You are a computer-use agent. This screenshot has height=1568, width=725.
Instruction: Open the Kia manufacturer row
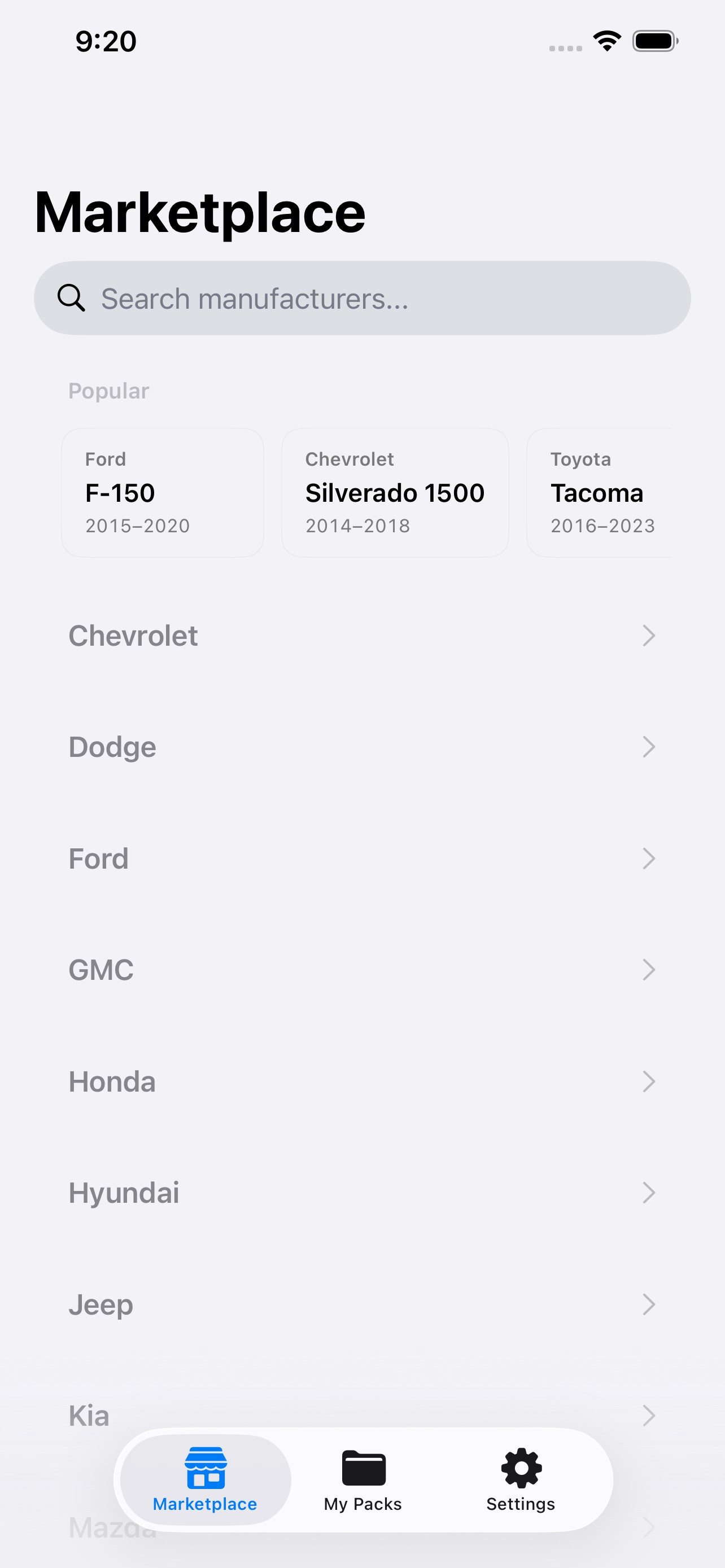[361, 1409]
